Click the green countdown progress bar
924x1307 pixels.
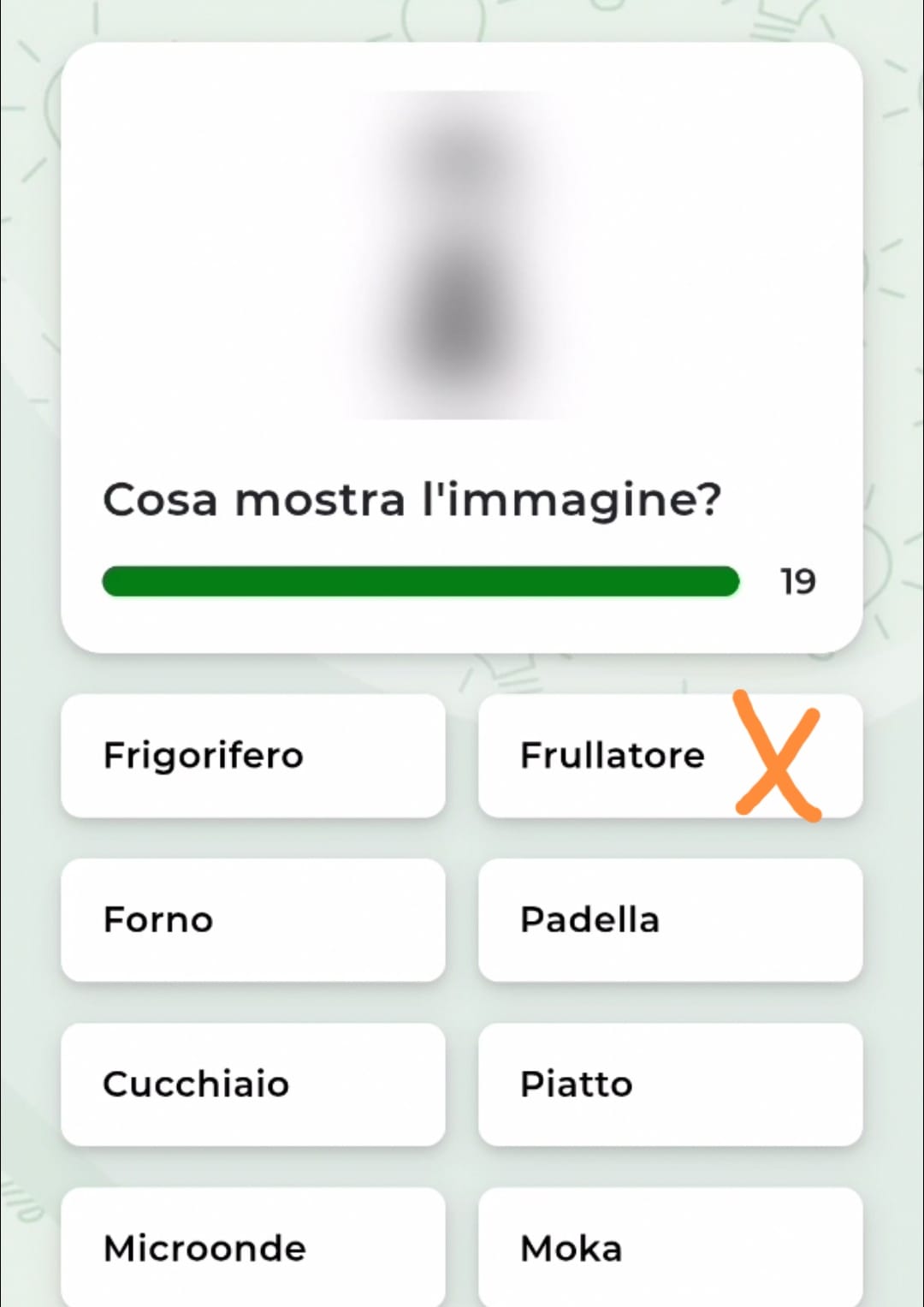(421, 581)
